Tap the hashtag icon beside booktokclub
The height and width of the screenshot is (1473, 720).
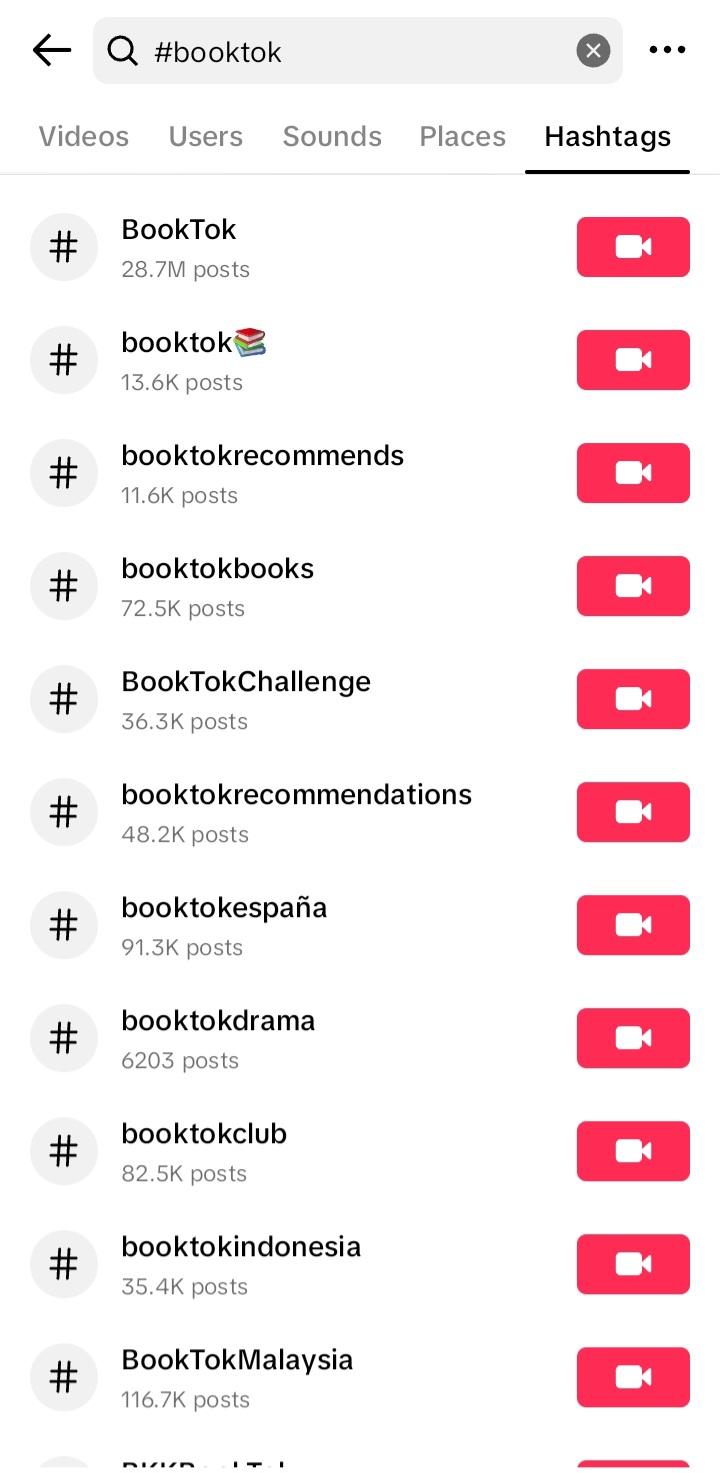pyautogui.click(x=64, y=1151)
